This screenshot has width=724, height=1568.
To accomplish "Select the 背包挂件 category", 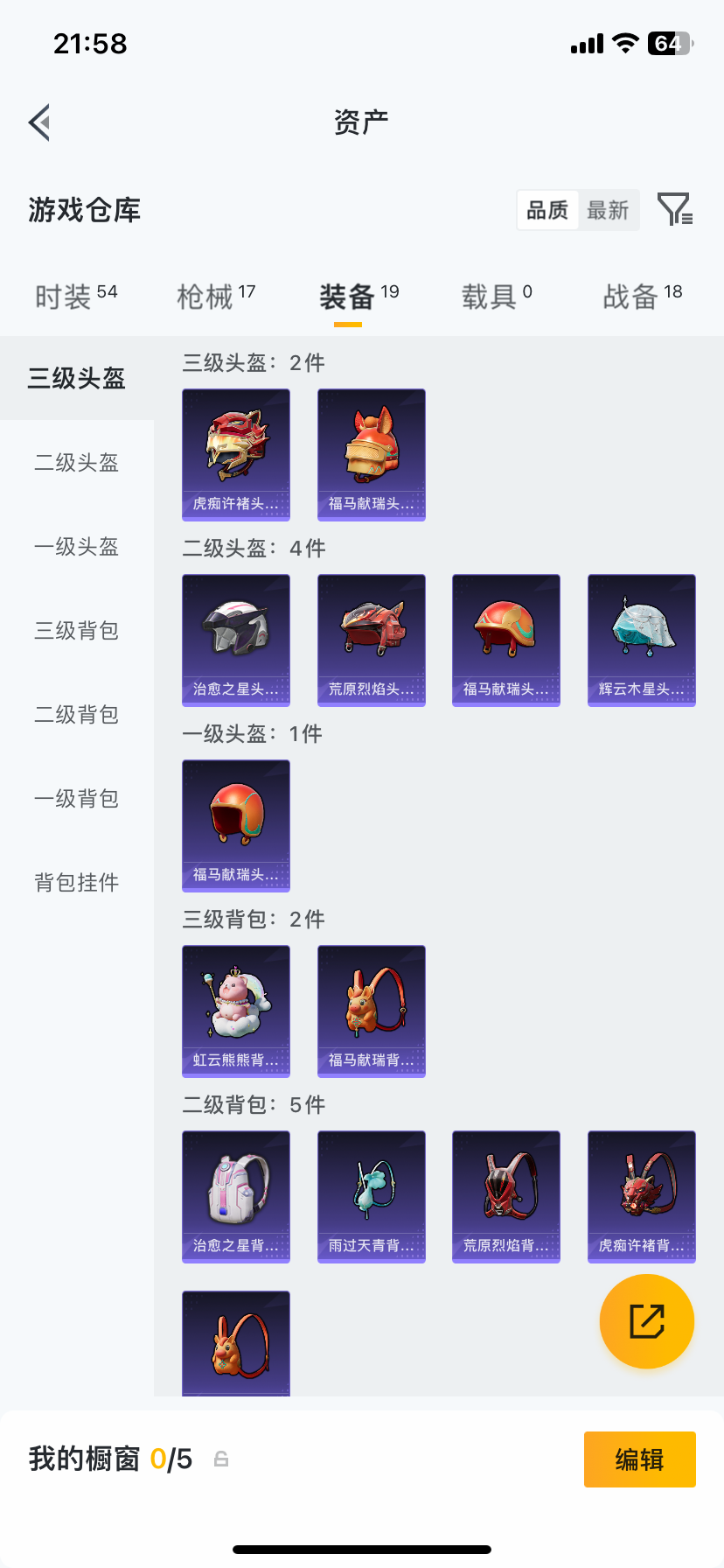I will (x=76, y=883).
